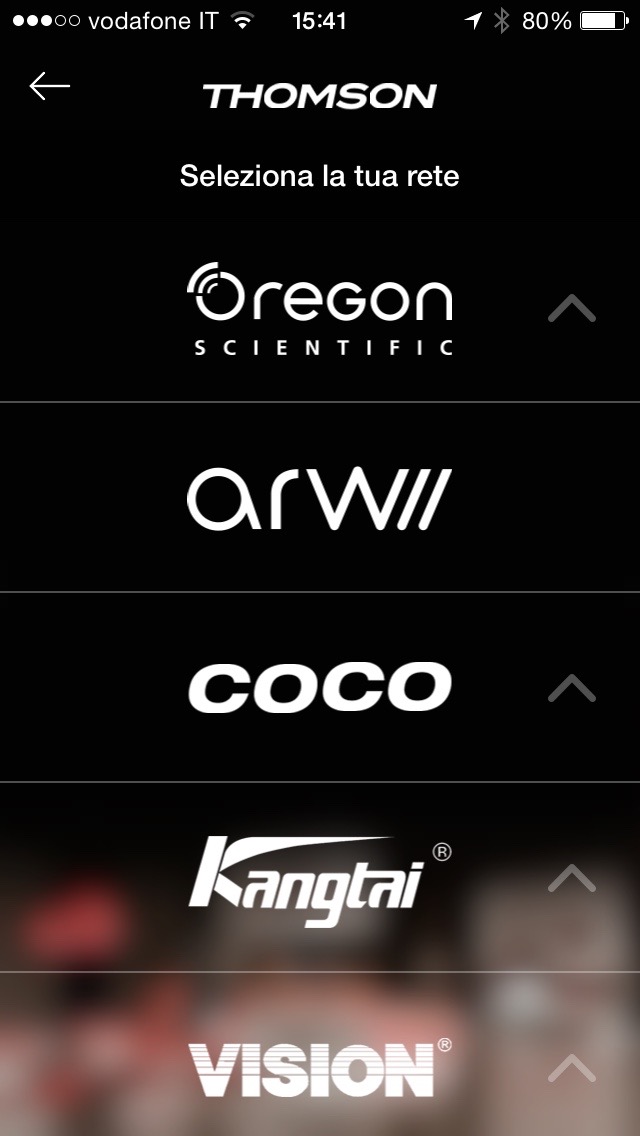The width and height of the screenshot is (640, 1136).
Task: Open the COCO network row
Action: pyautogui.click(x=320, y=688)
